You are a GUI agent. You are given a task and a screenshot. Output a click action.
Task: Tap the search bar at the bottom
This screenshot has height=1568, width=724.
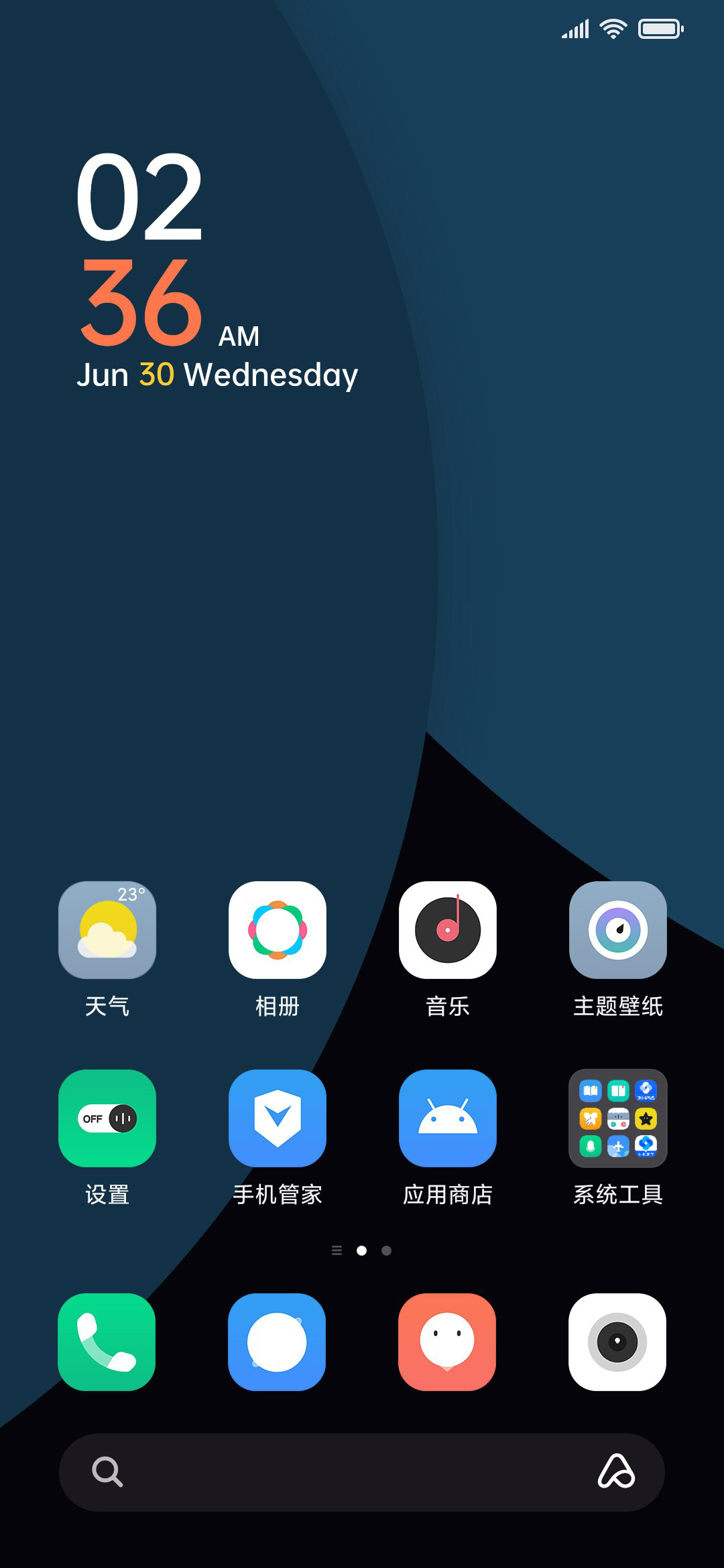(362, 1472)
